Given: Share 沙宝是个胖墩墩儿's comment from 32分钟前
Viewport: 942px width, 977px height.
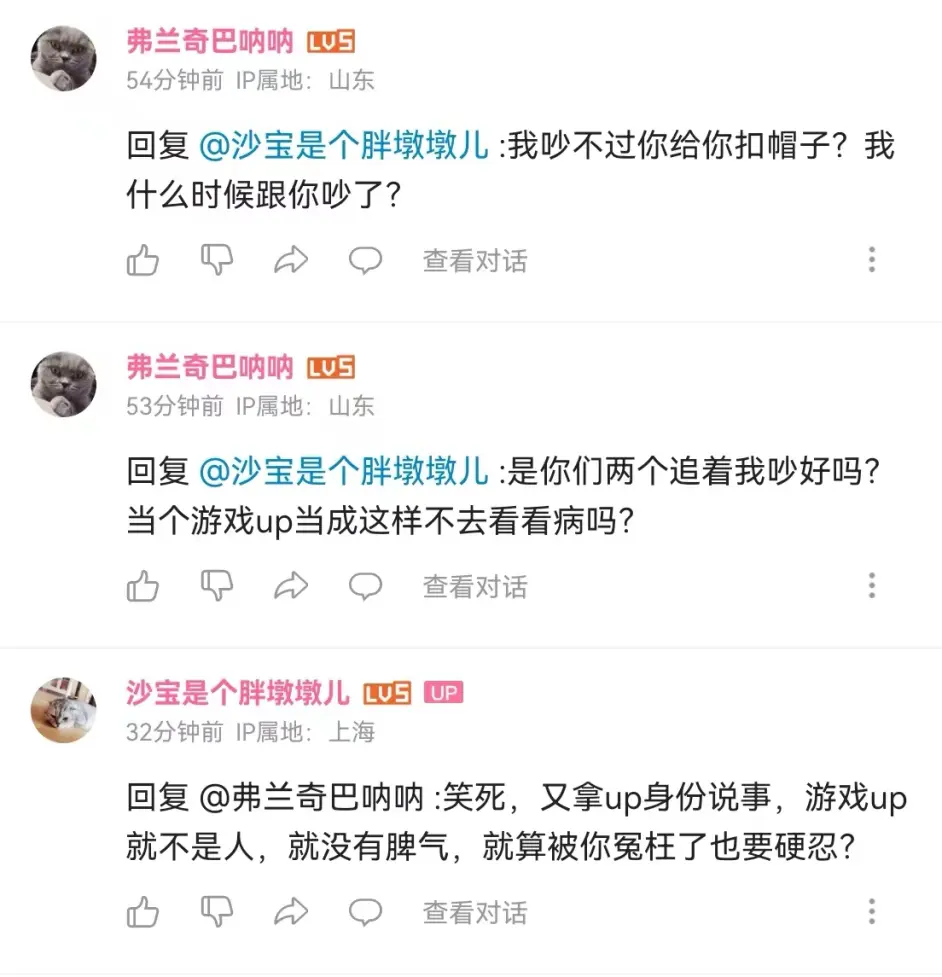Looking at the screenshot, I should [291, 912].
